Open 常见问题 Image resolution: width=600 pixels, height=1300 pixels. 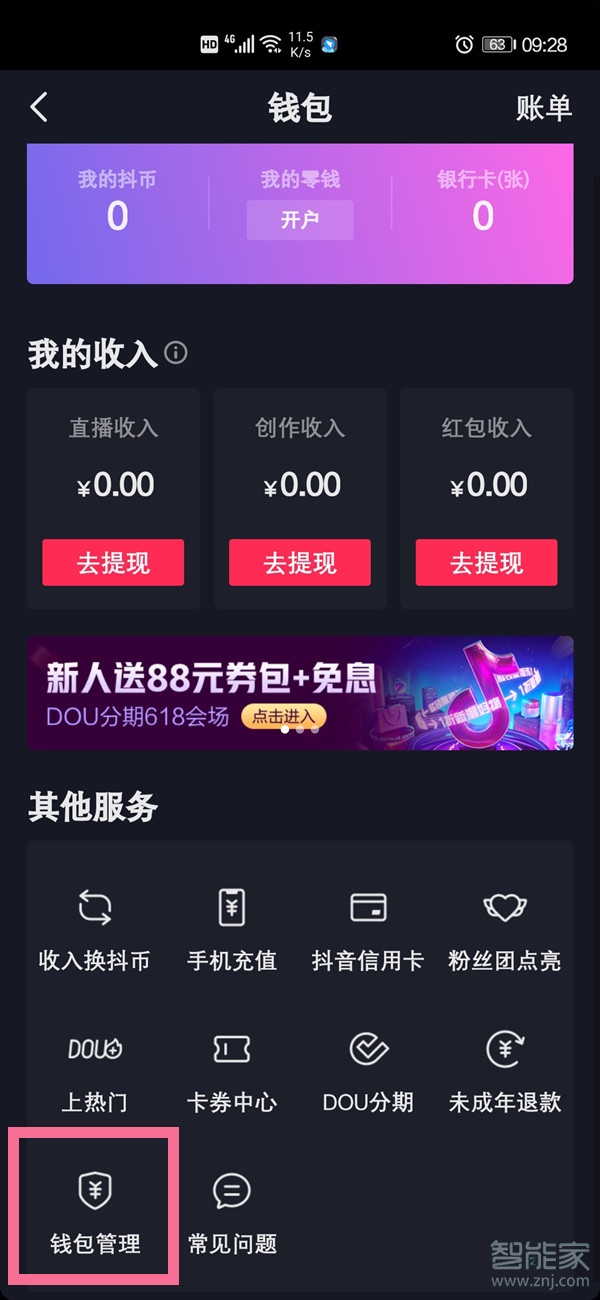(231, 1212)
